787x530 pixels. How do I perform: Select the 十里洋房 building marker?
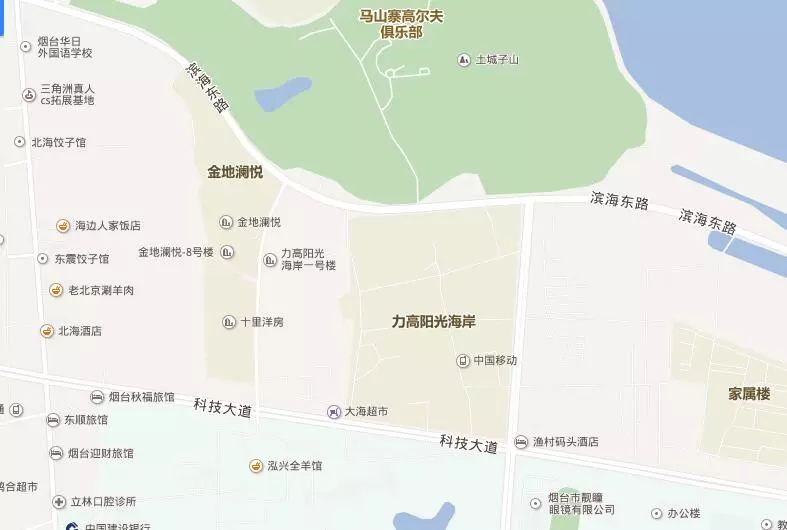click(228, 322)
